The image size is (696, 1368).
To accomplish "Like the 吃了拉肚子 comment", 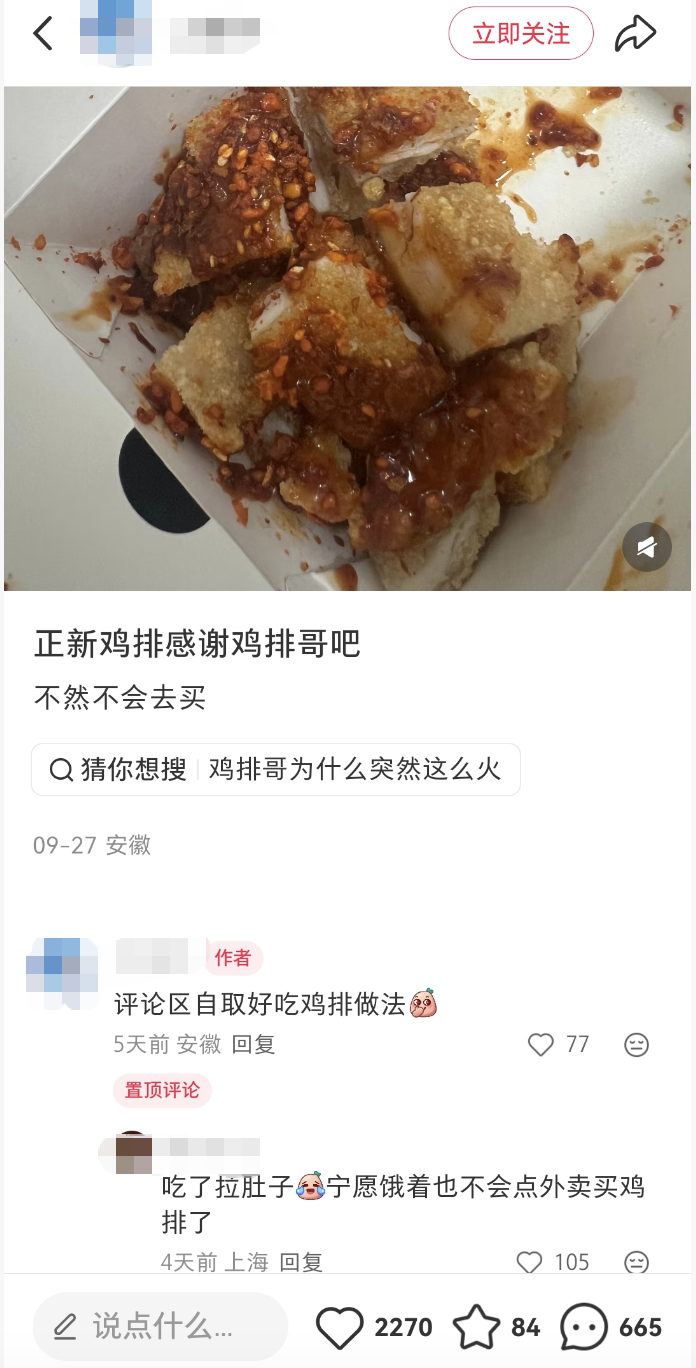I will [530, 1262].
